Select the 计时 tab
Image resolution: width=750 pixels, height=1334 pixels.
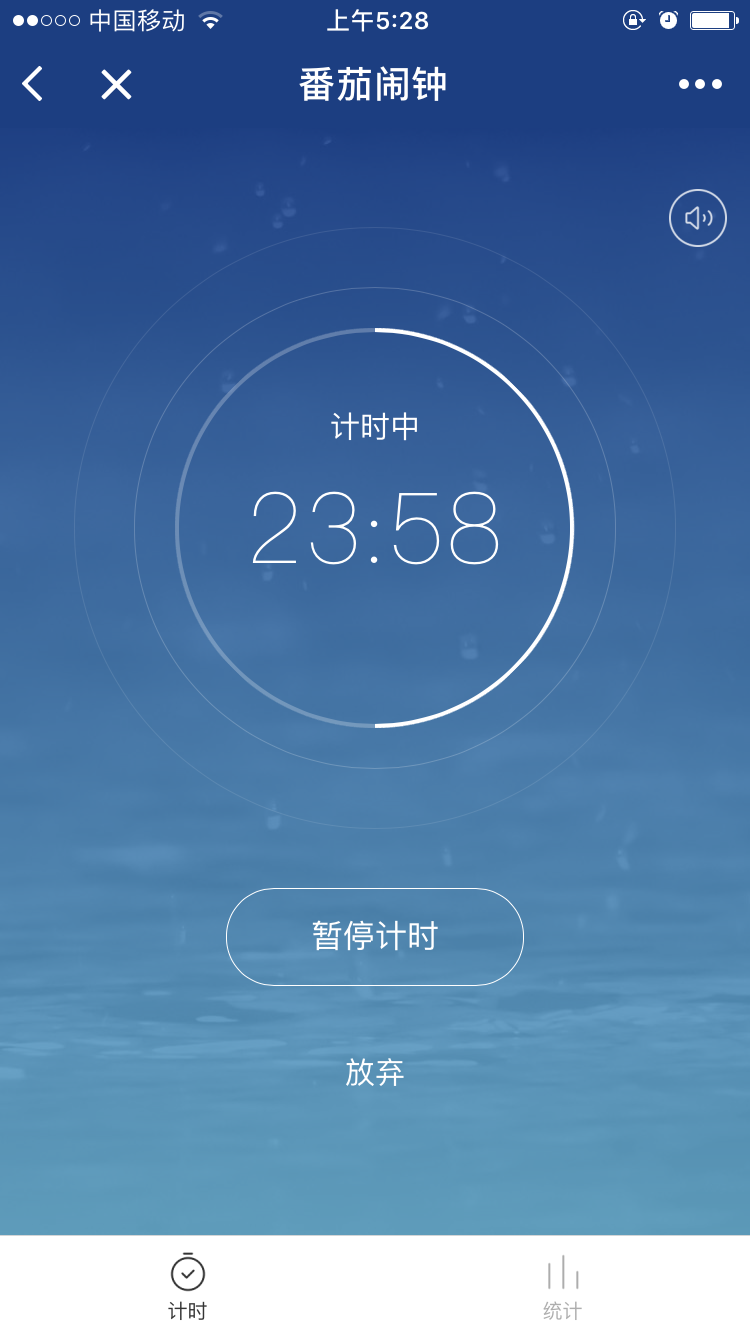[188, 1286]
